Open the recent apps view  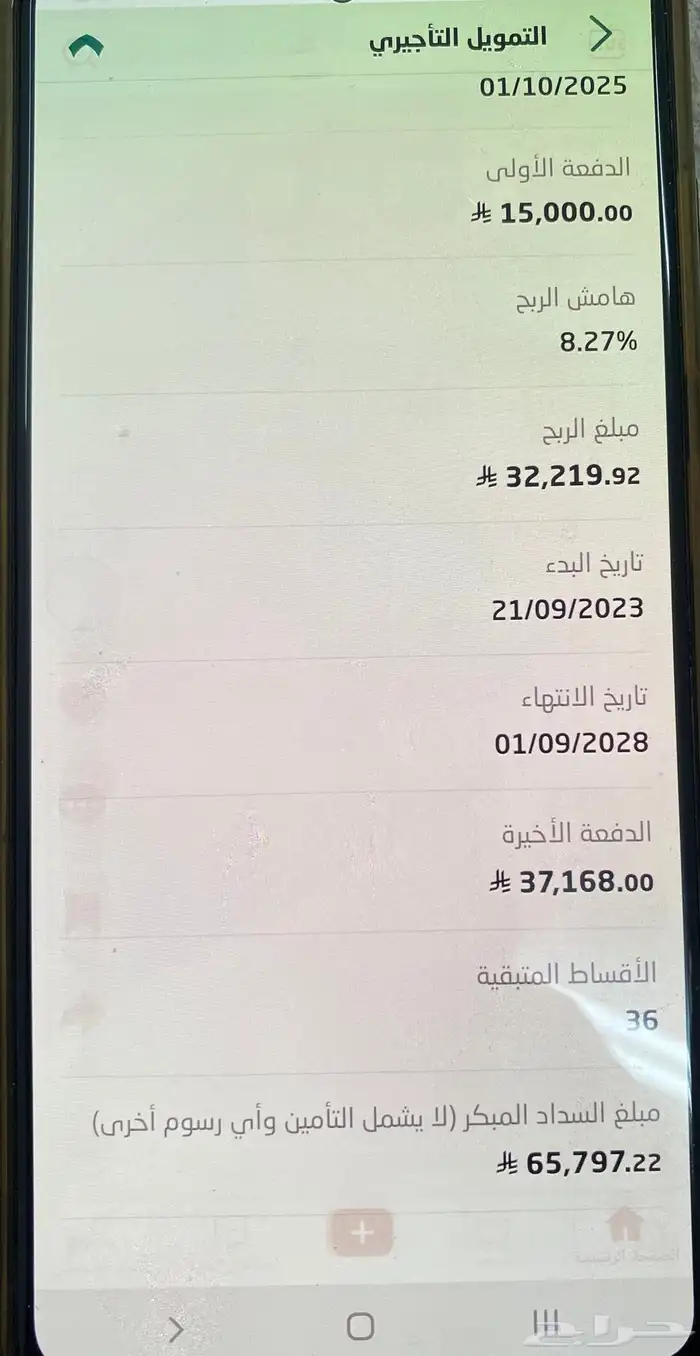click(545, 1325)
